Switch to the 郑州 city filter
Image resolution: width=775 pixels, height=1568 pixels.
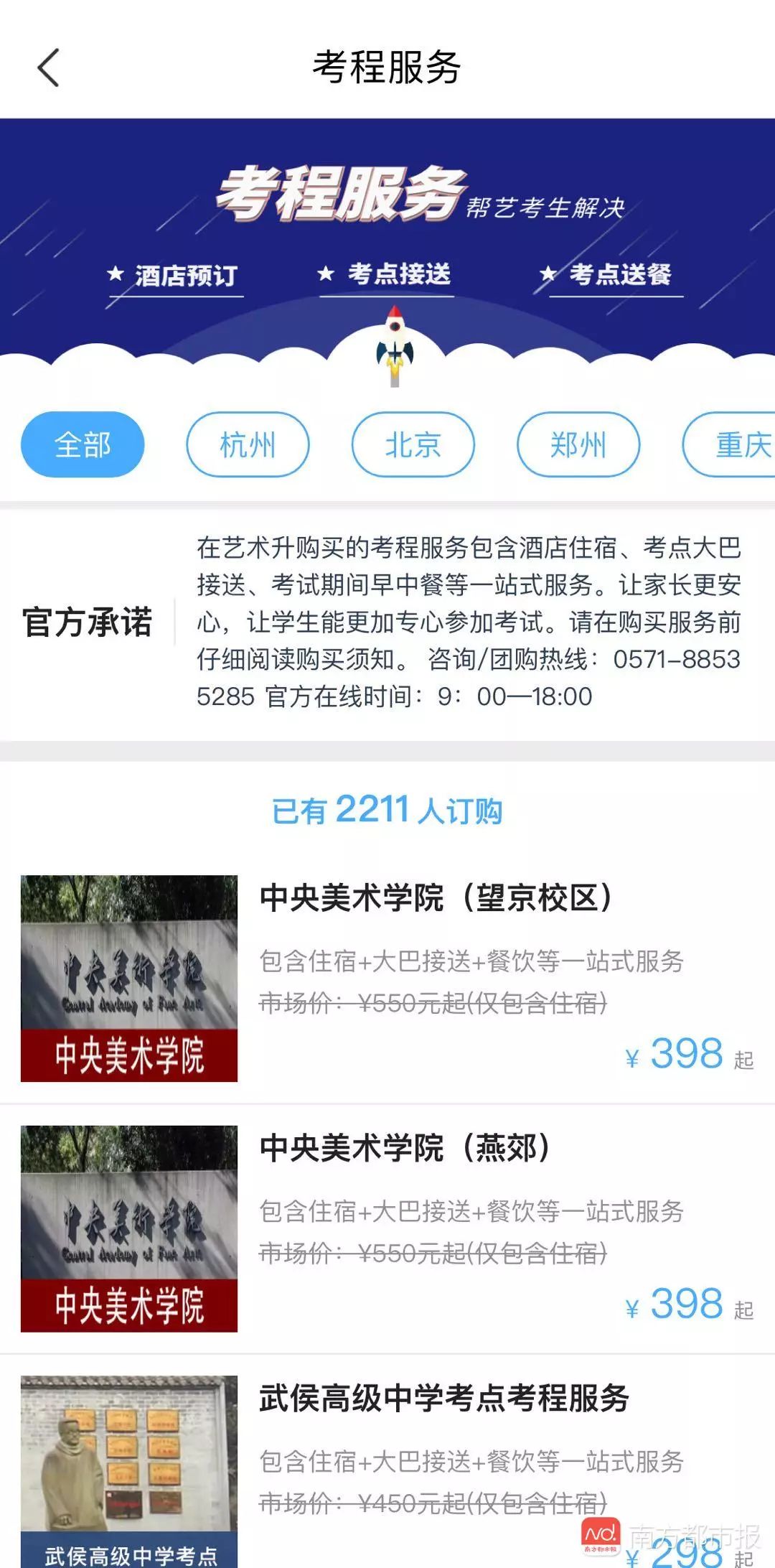pos(578,444)
